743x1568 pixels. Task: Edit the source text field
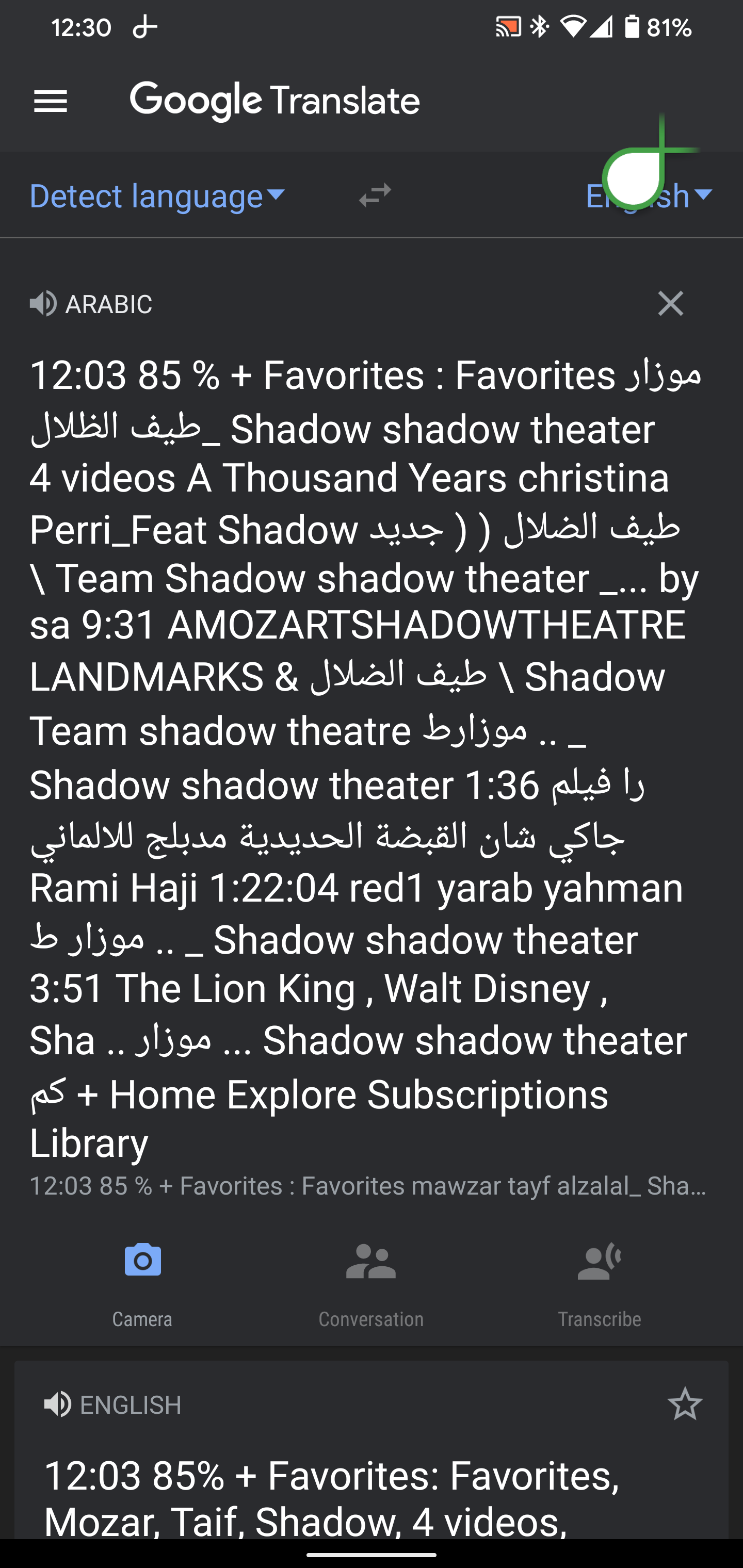pos(365,755)
